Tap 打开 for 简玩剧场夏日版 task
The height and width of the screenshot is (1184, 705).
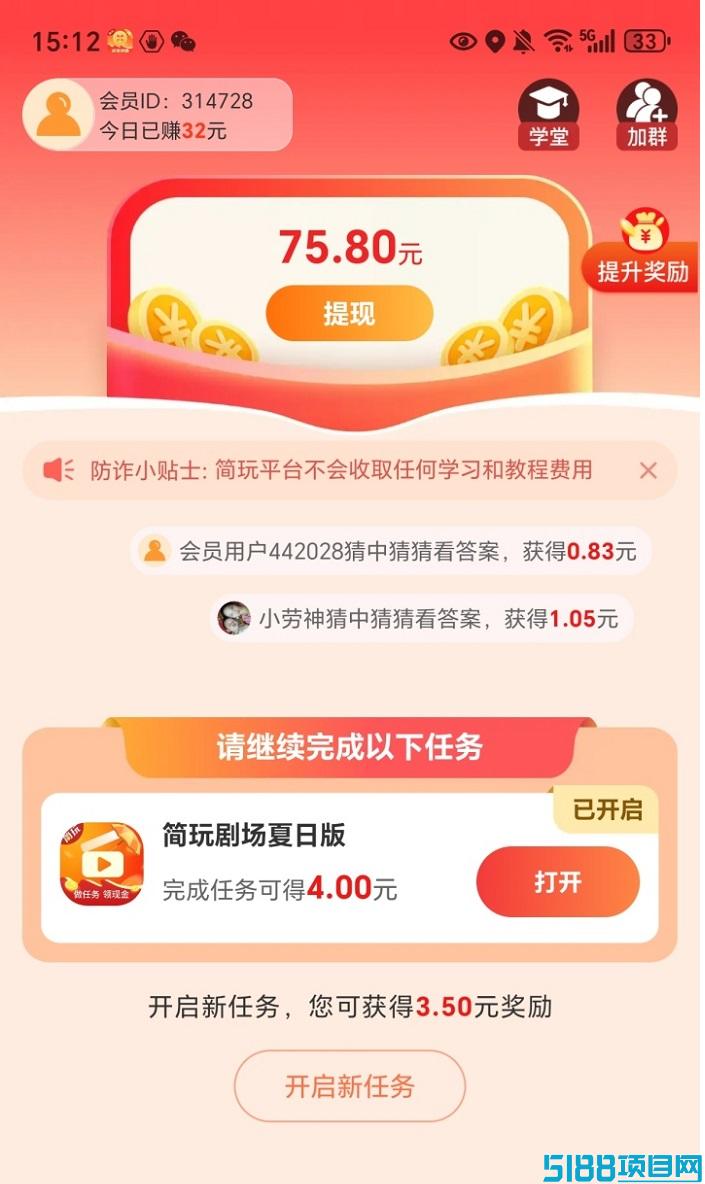(558, 882)
